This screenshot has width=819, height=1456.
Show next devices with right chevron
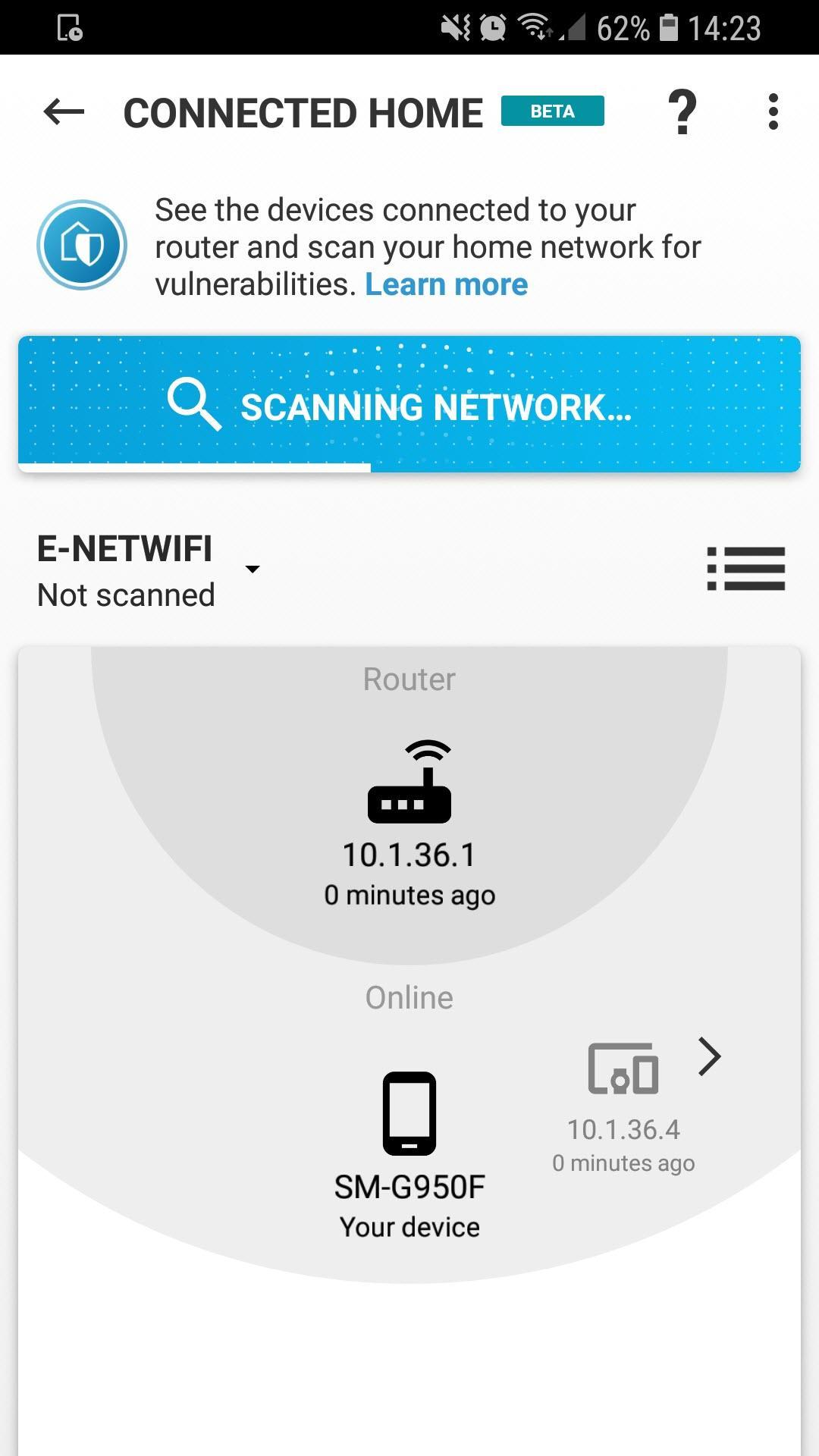click(x=710, y=1056)
